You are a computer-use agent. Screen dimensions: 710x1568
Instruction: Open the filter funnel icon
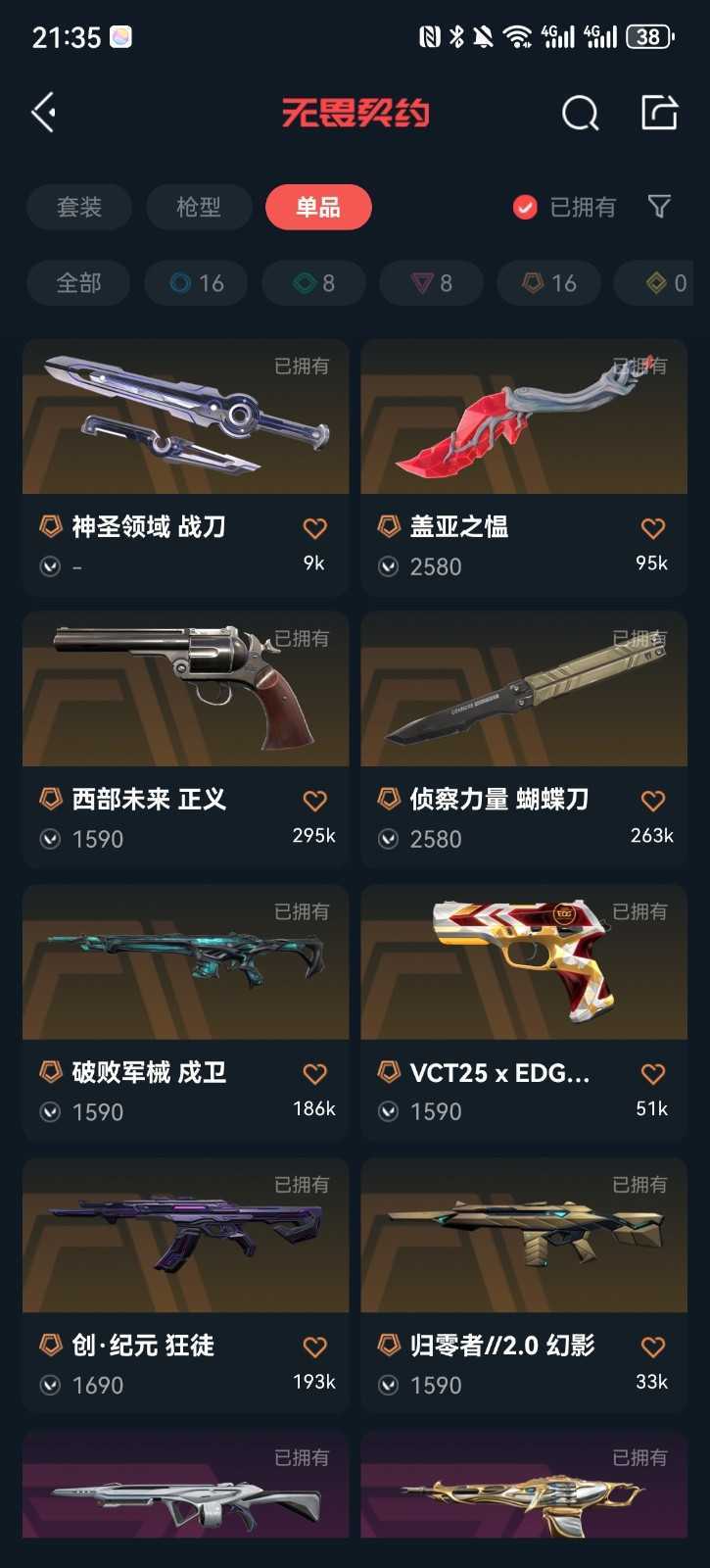pyautogui.click(x=659, y=207)
